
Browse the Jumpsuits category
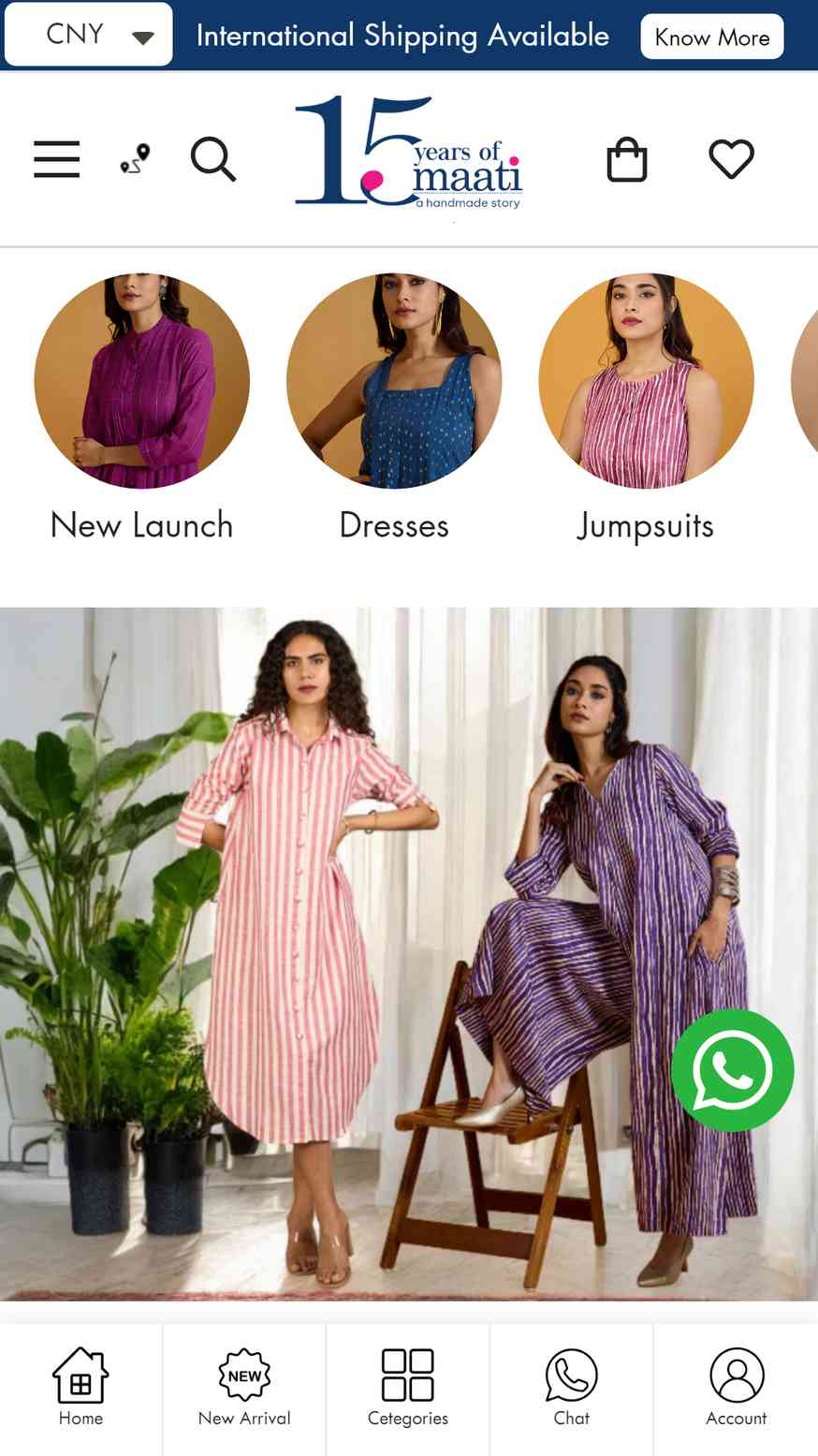tap(646, 407)
